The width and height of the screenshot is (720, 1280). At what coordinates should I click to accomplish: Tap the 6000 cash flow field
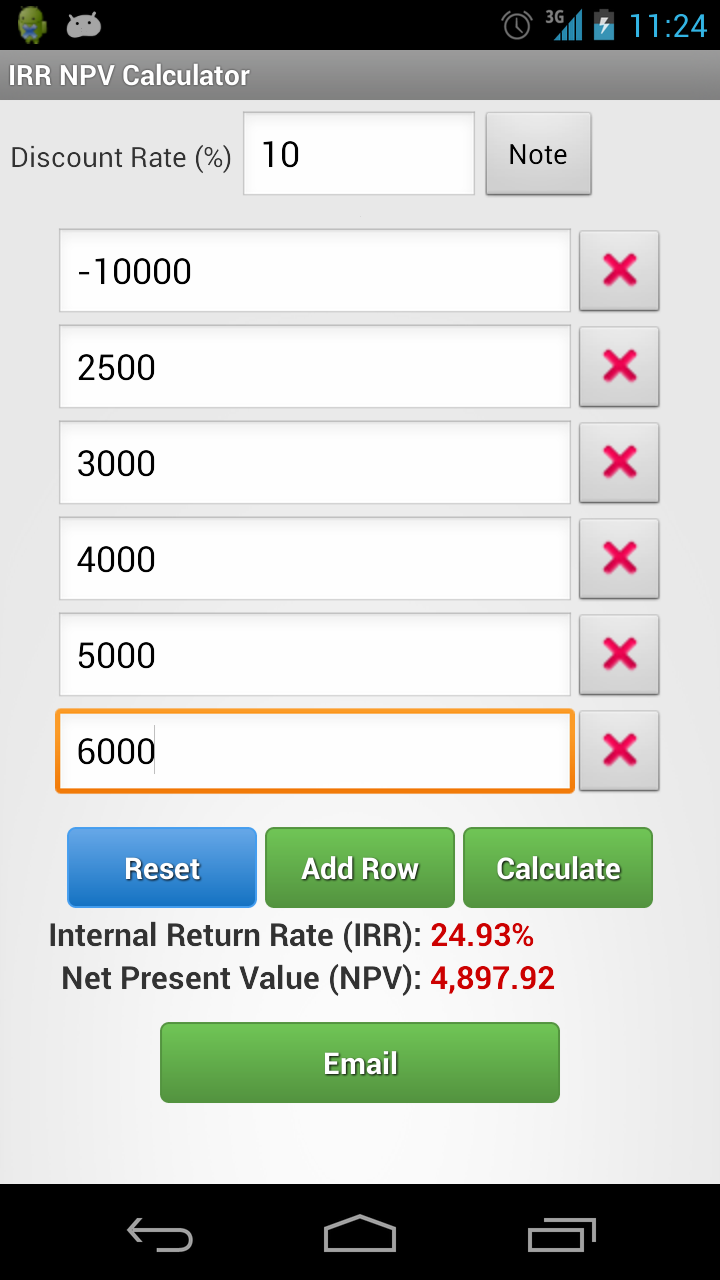tap(315, 751)
